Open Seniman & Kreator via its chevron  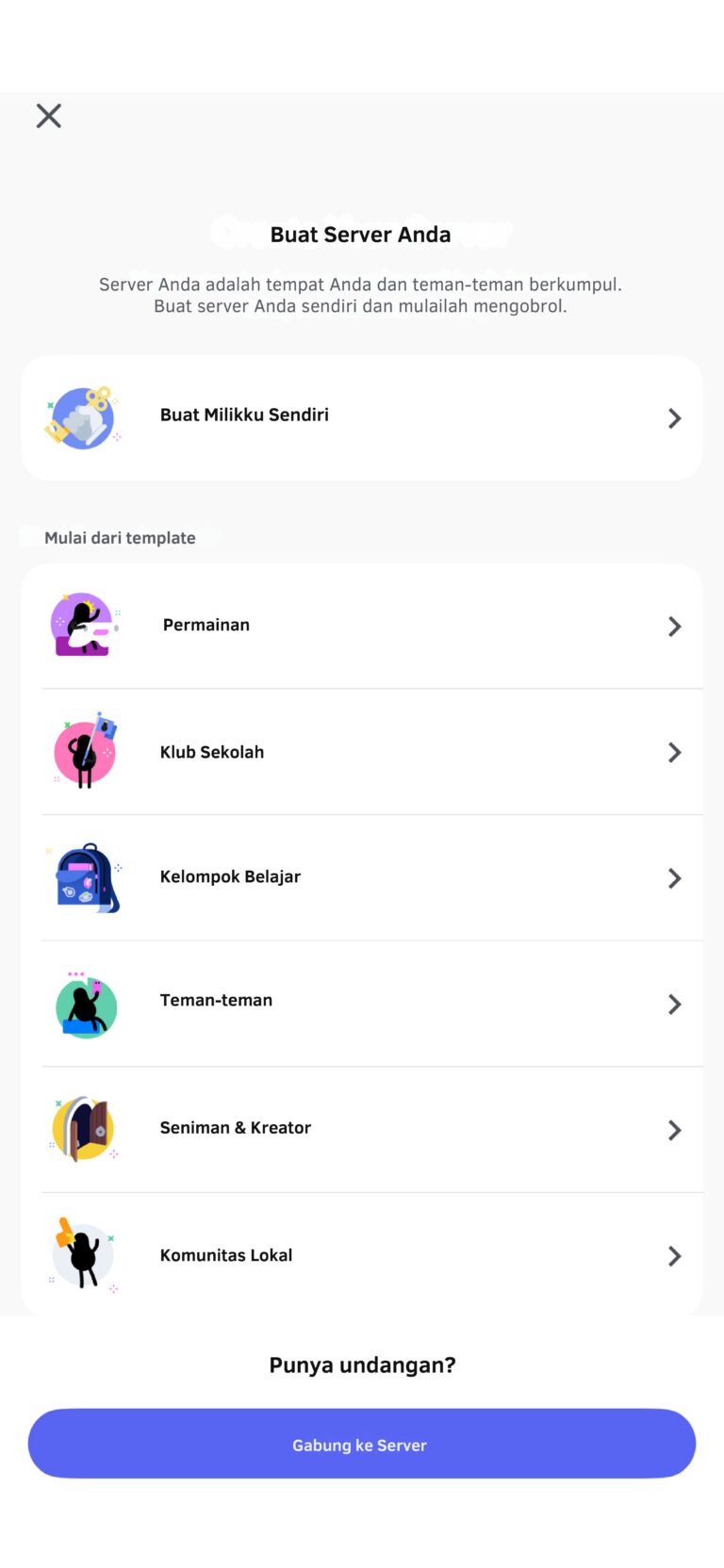tap(674, 1130)
